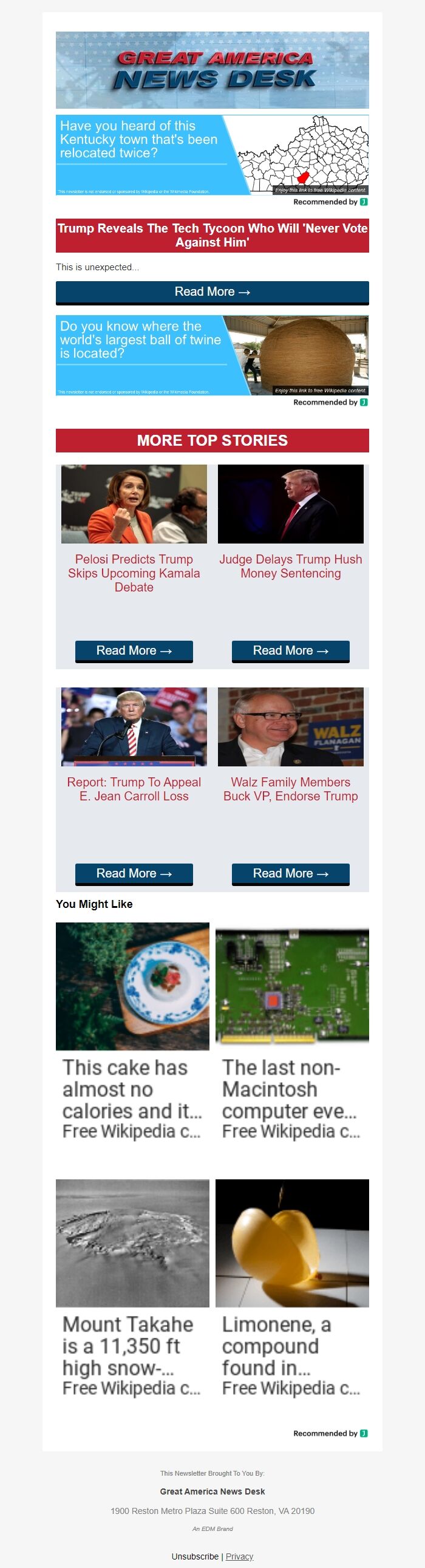Image resolution: width=425 pixels, height=1568 pixels.
Task: Open the world's largest ball of twine banner
Action: pyautogui.click(x=212, y=355)
